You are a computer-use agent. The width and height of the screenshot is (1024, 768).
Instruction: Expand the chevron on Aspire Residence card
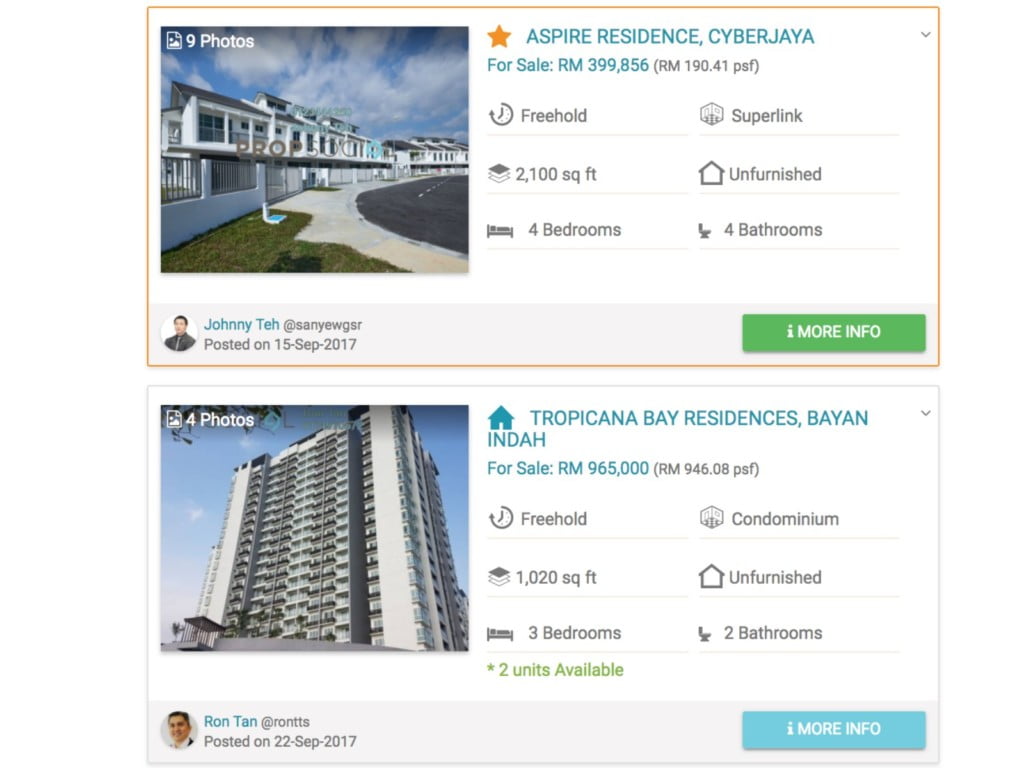[925, 35]
